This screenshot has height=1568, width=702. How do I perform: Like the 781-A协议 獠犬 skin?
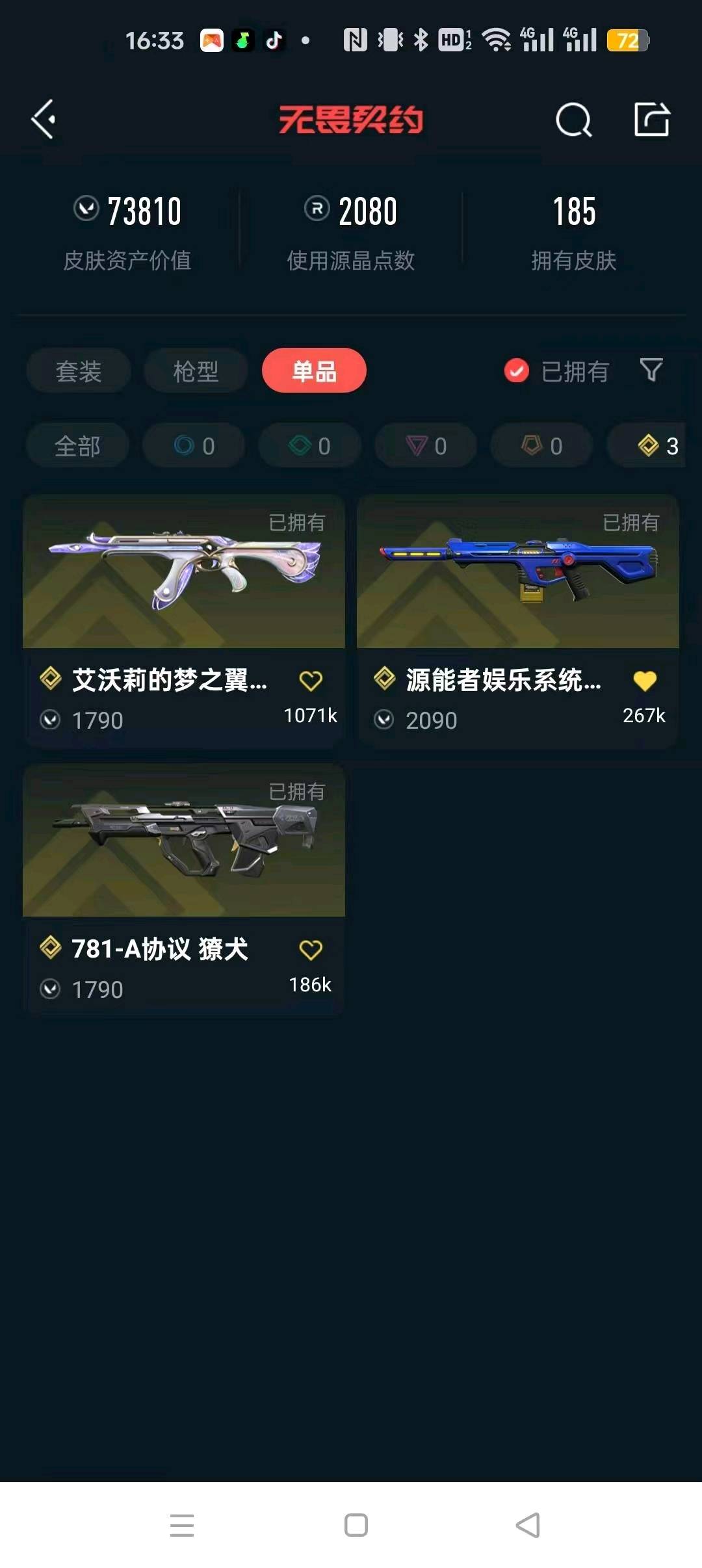pyautogui.click(x=311, y=950)
